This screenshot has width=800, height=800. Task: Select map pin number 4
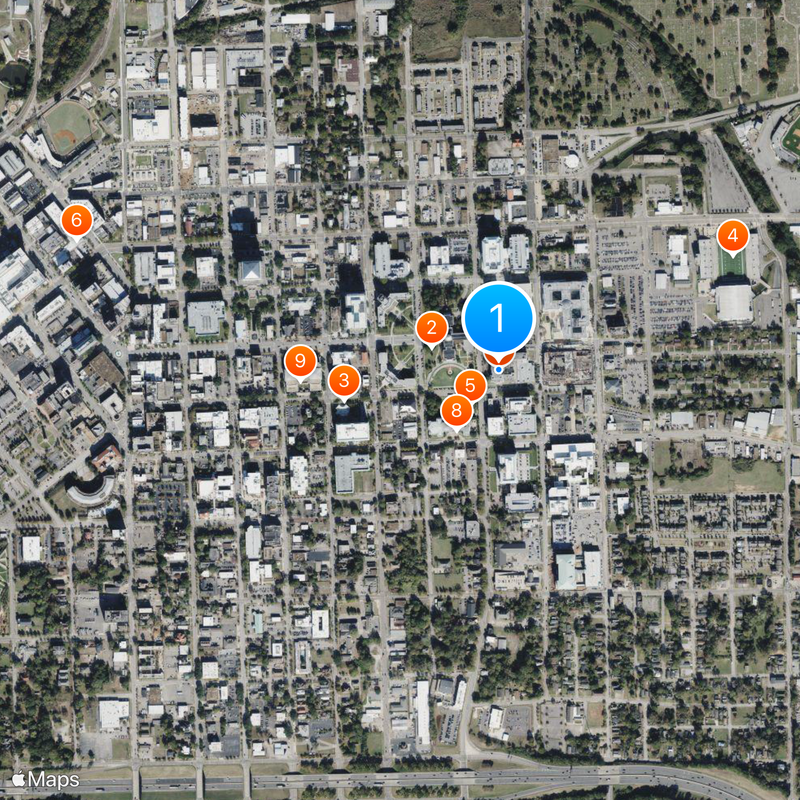point(733,237)
